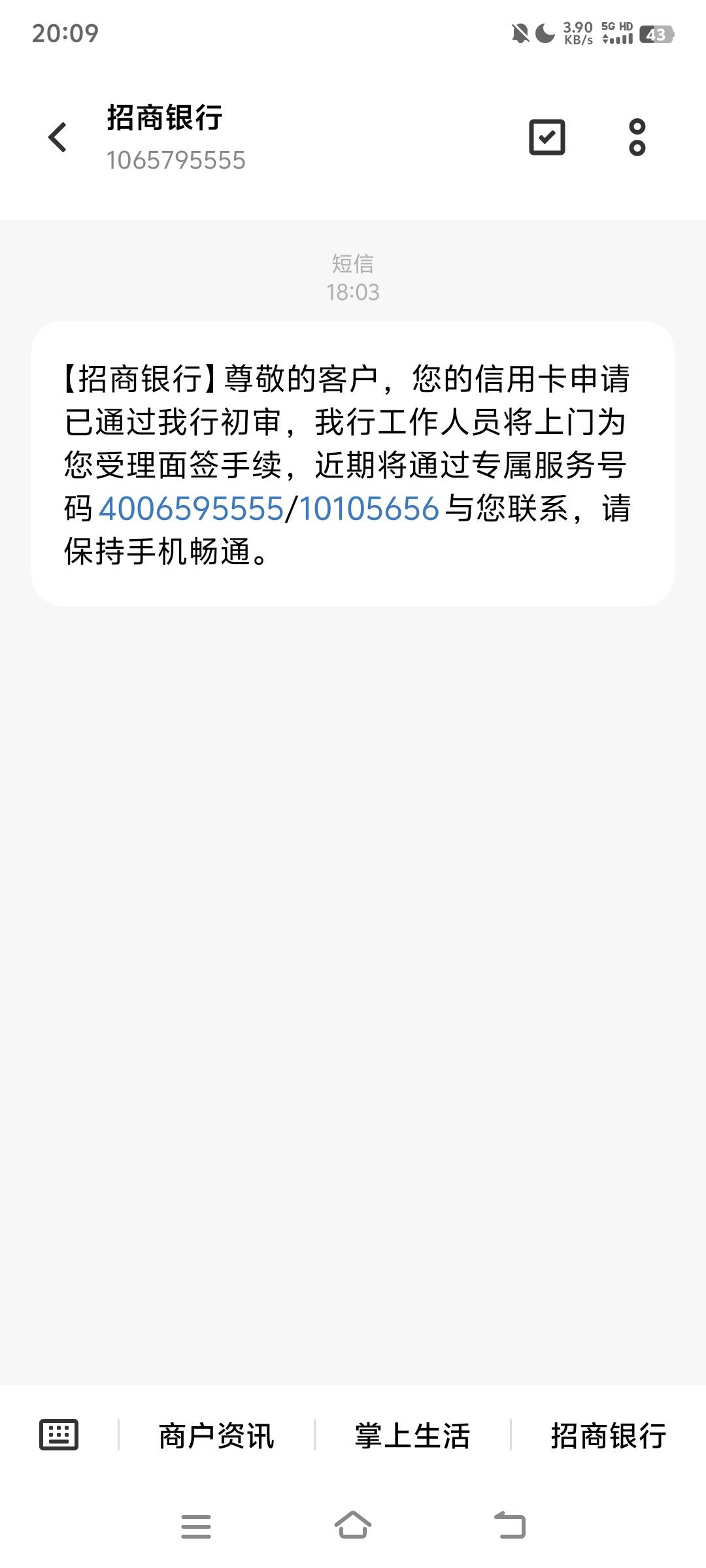Go back from the 招商银行 conversation

(x=58, y=137)
